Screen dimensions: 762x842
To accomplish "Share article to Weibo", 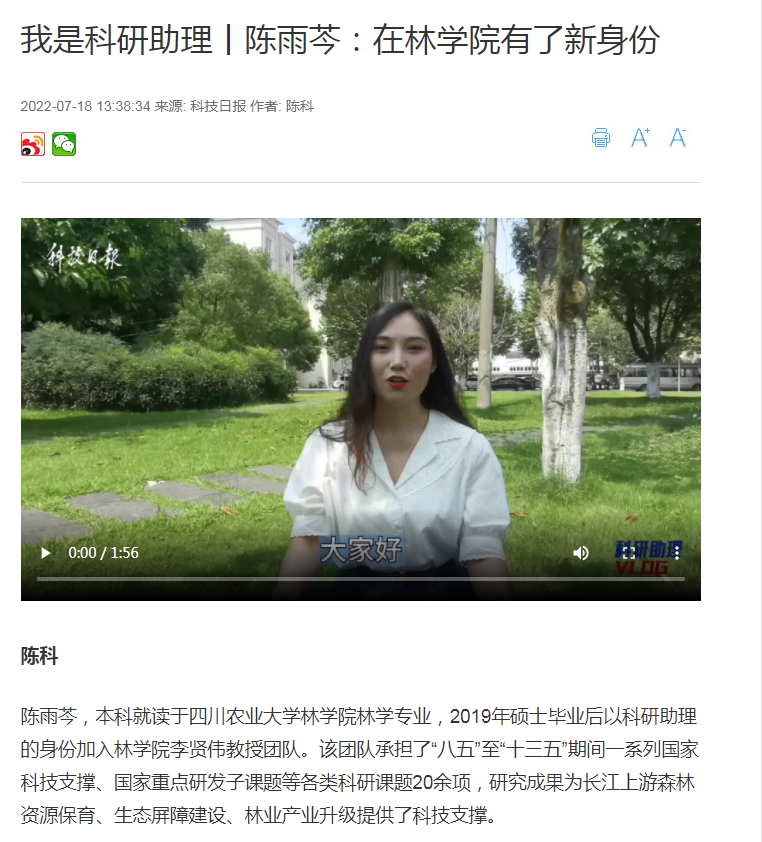I will [x=33, y=145].
